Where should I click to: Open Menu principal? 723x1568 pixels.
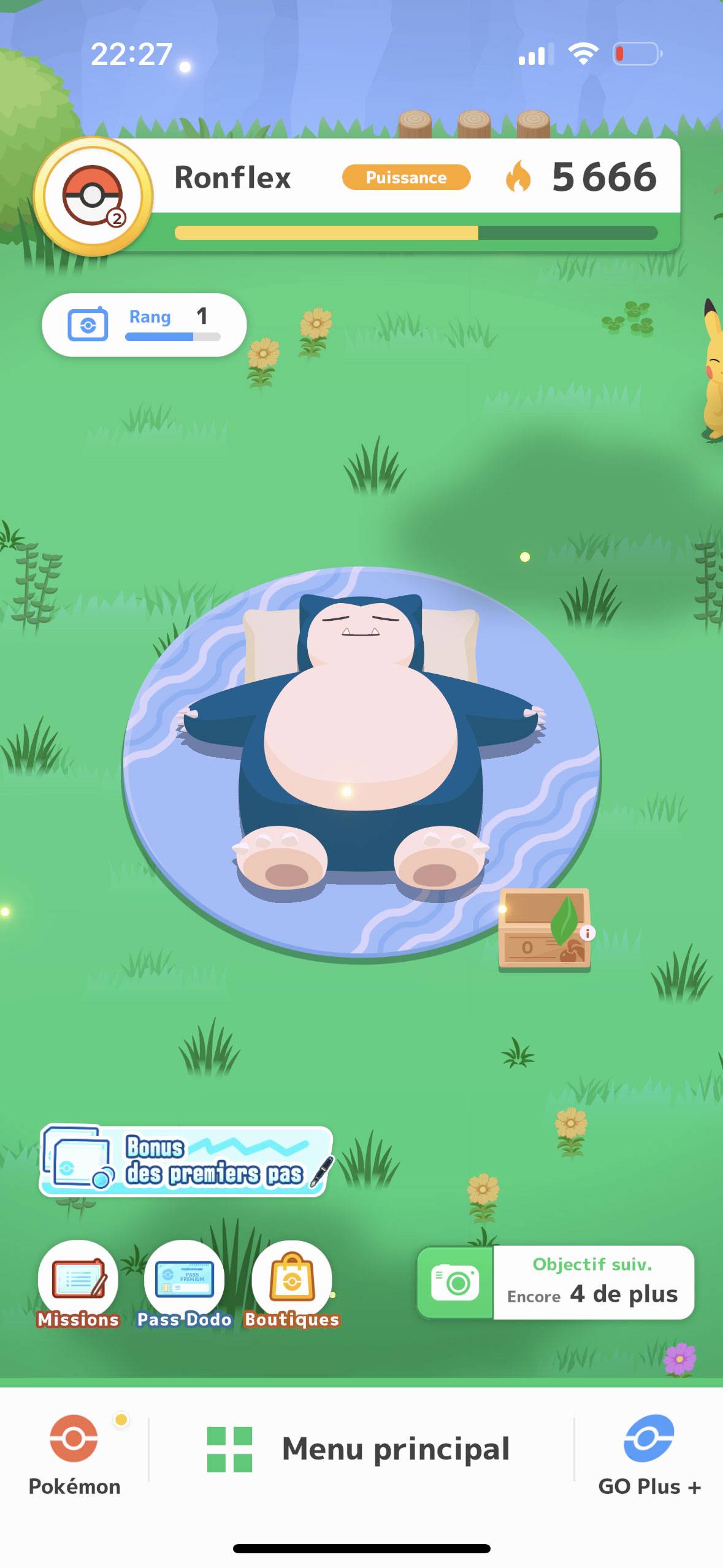359,1450
